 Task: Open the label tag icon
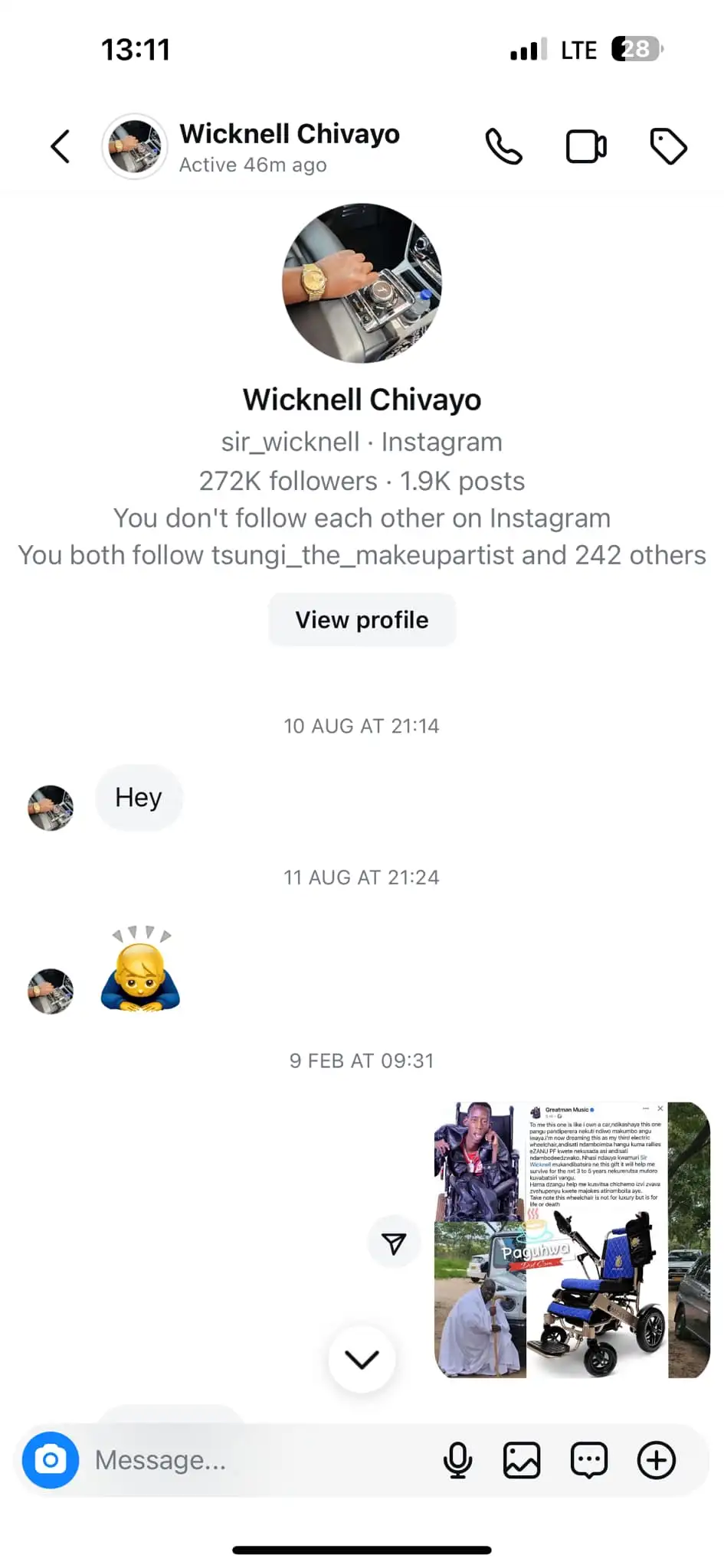[668, 146]
